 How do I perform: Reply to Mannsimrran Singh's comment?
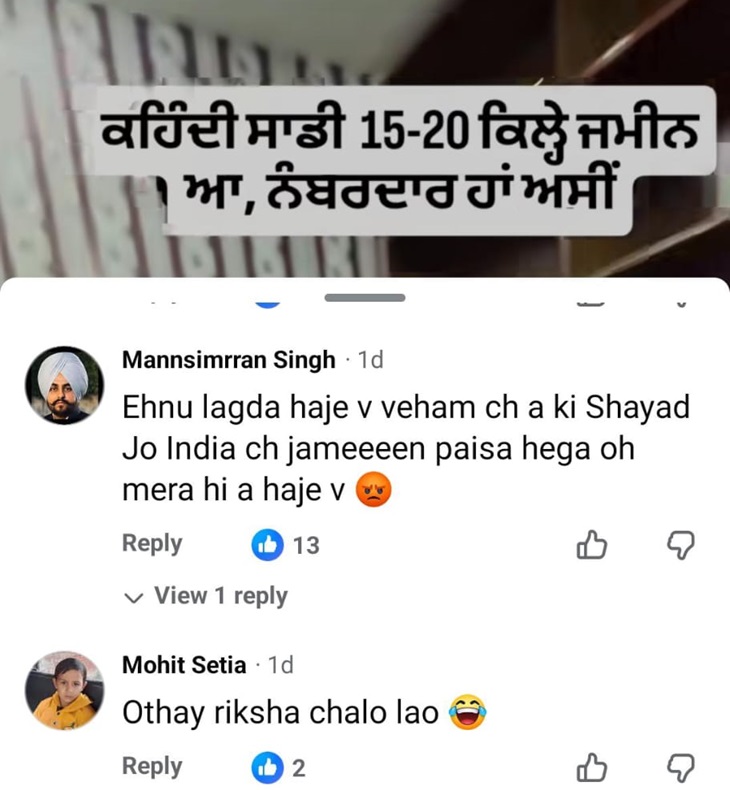click(x=152, y=544)
